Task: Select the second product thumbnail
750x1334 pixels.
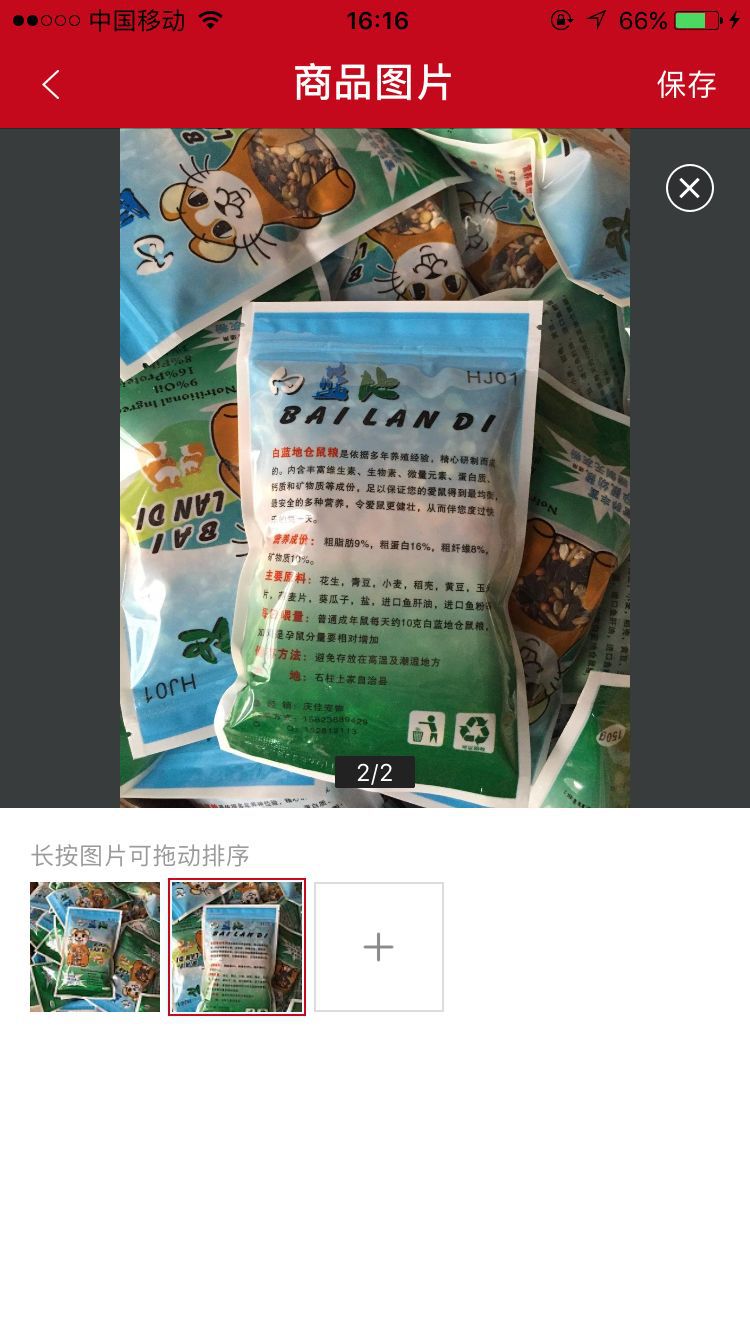Action: click(x=237, y=947)
